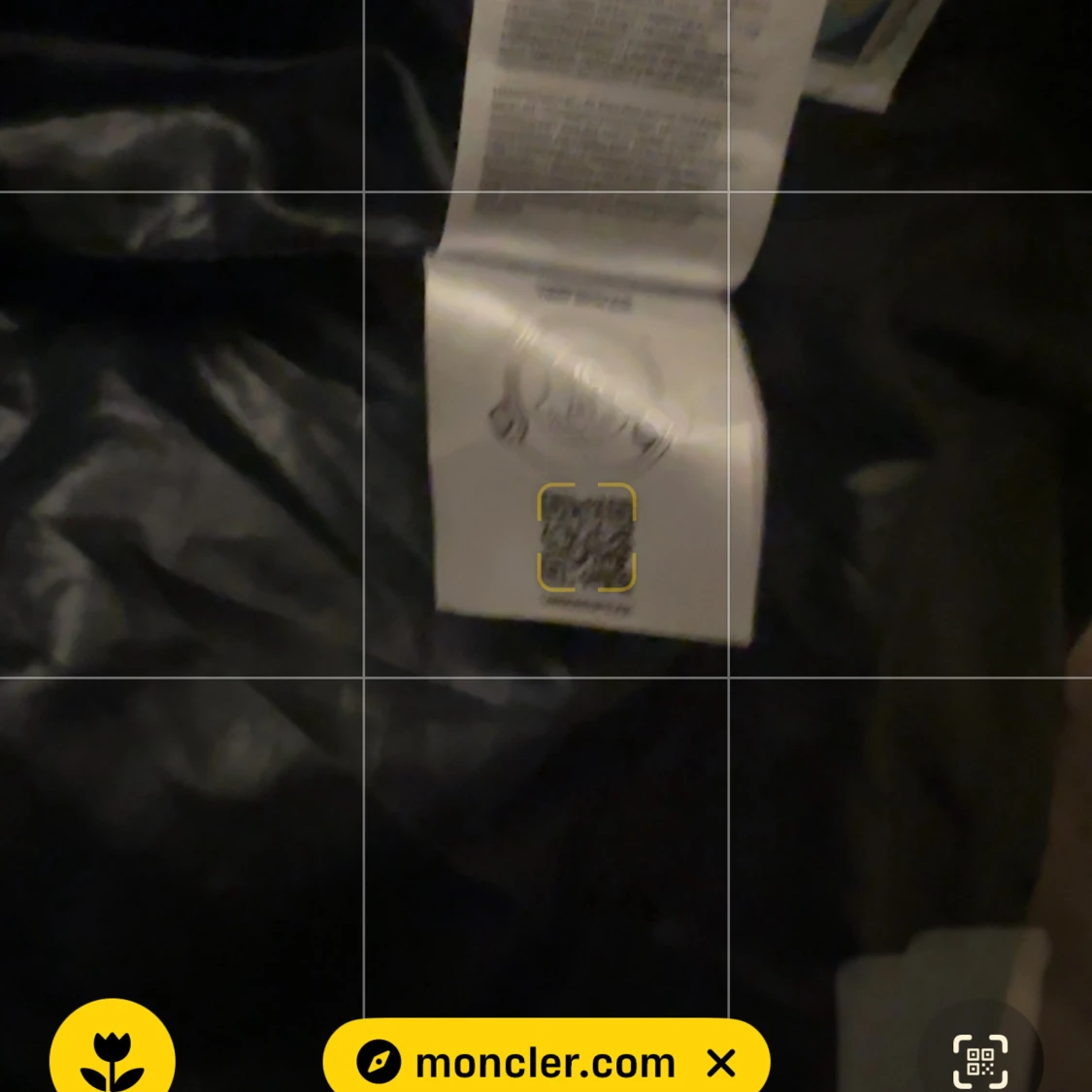Screen dimensions: 1092x1092
Task: Dismiss the moncler.com link banner
Action: click(721, 1064)
